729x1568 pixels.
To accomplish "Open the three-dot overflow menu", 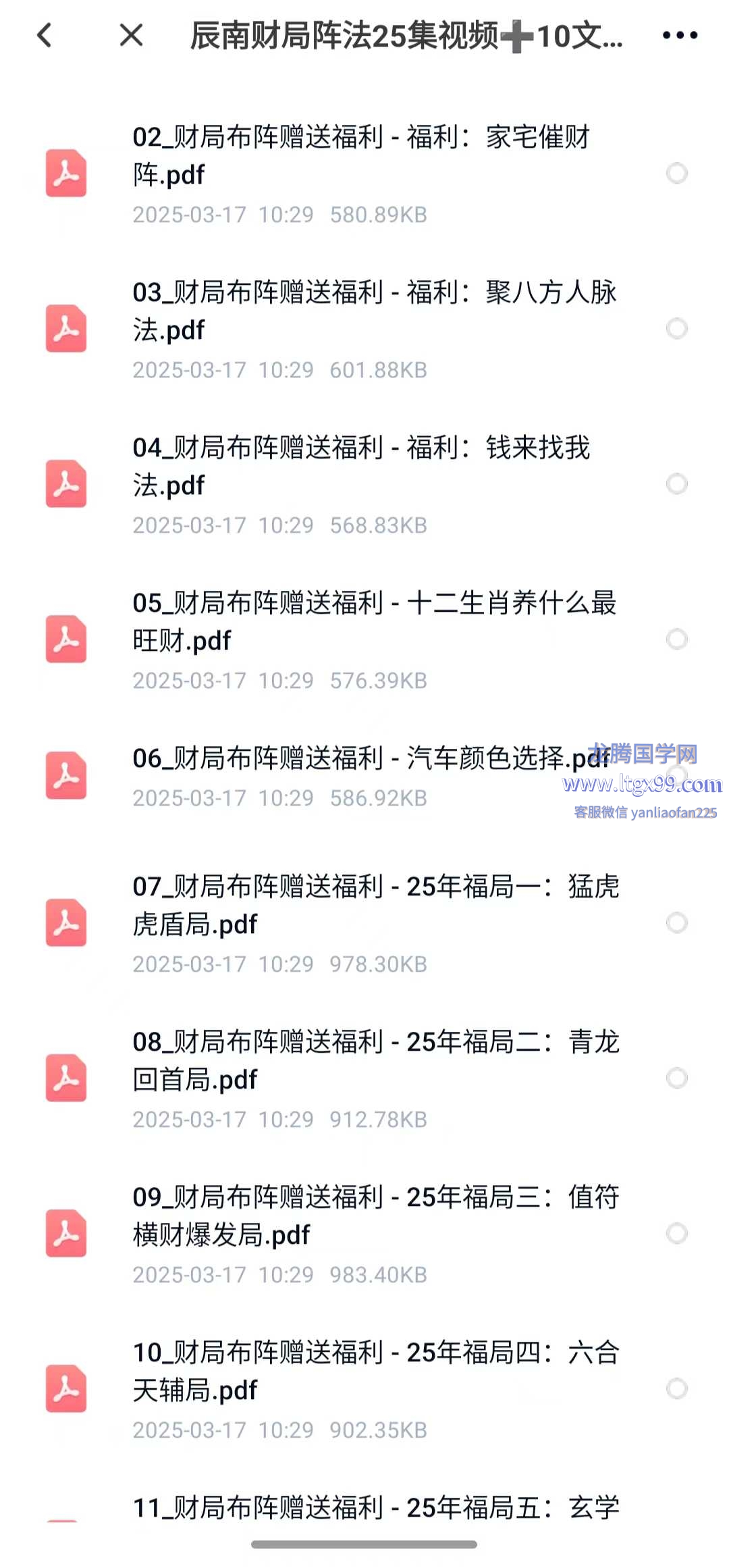I will pos(680,35).
